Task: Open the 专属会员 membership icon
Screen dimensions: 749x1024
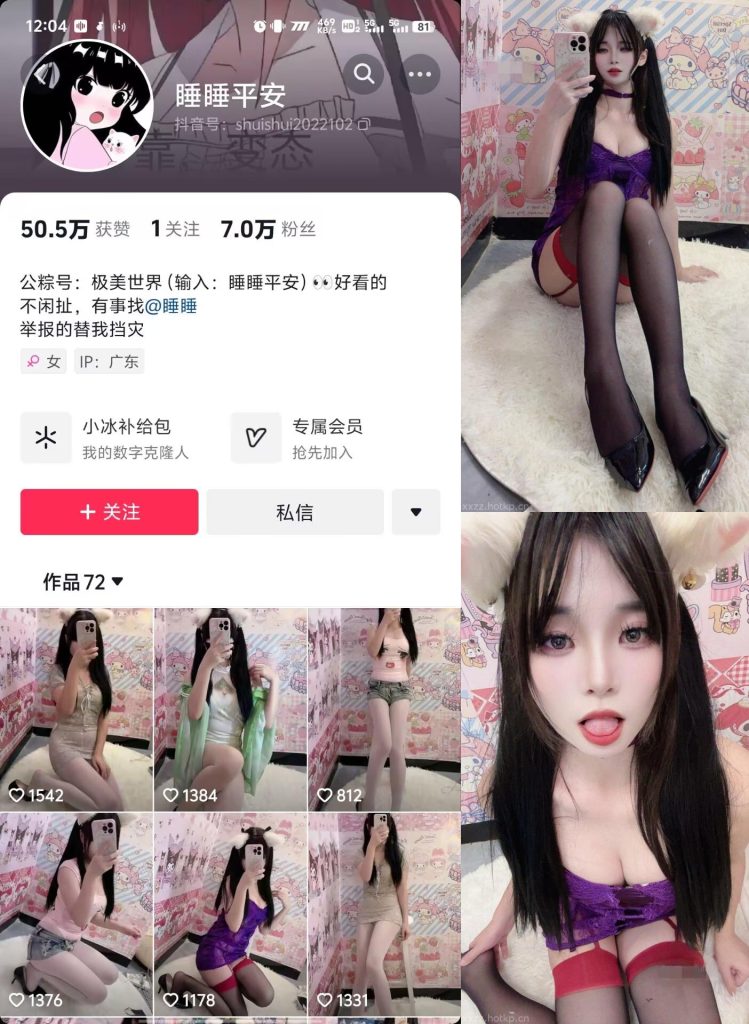Action: click(255, 437)
